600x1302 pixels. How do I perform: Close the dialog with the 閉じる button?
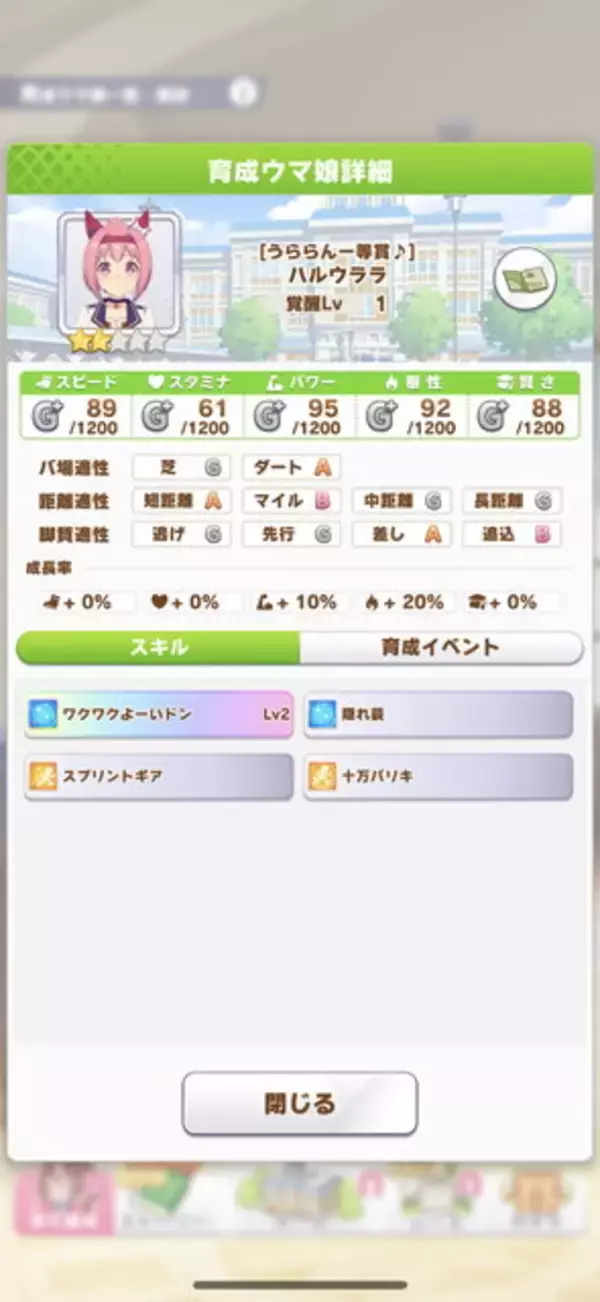click(x=299, y=1104)
